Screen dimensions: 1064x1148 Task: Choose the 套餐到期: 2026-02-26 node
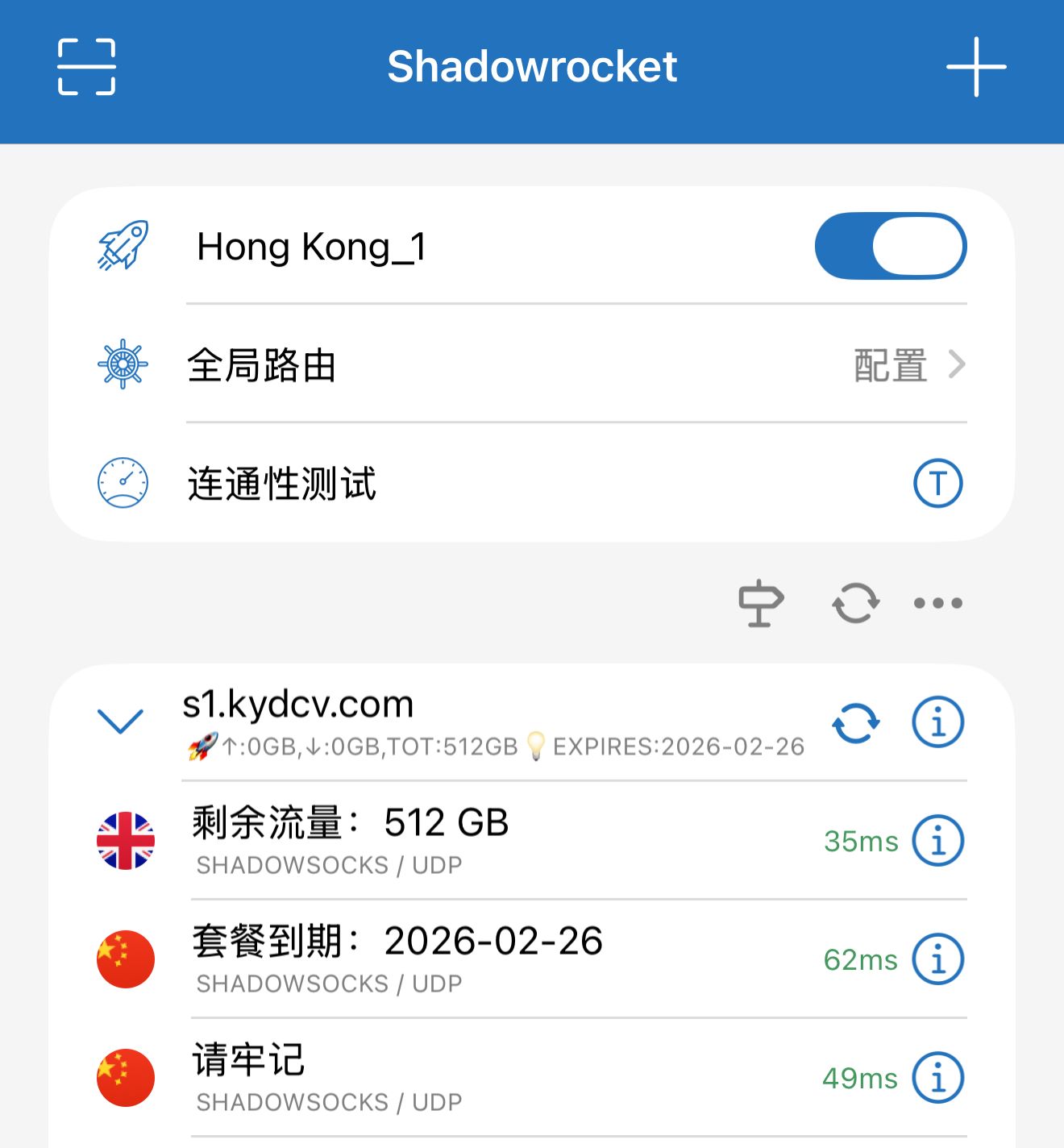click(x=484, y=959)
